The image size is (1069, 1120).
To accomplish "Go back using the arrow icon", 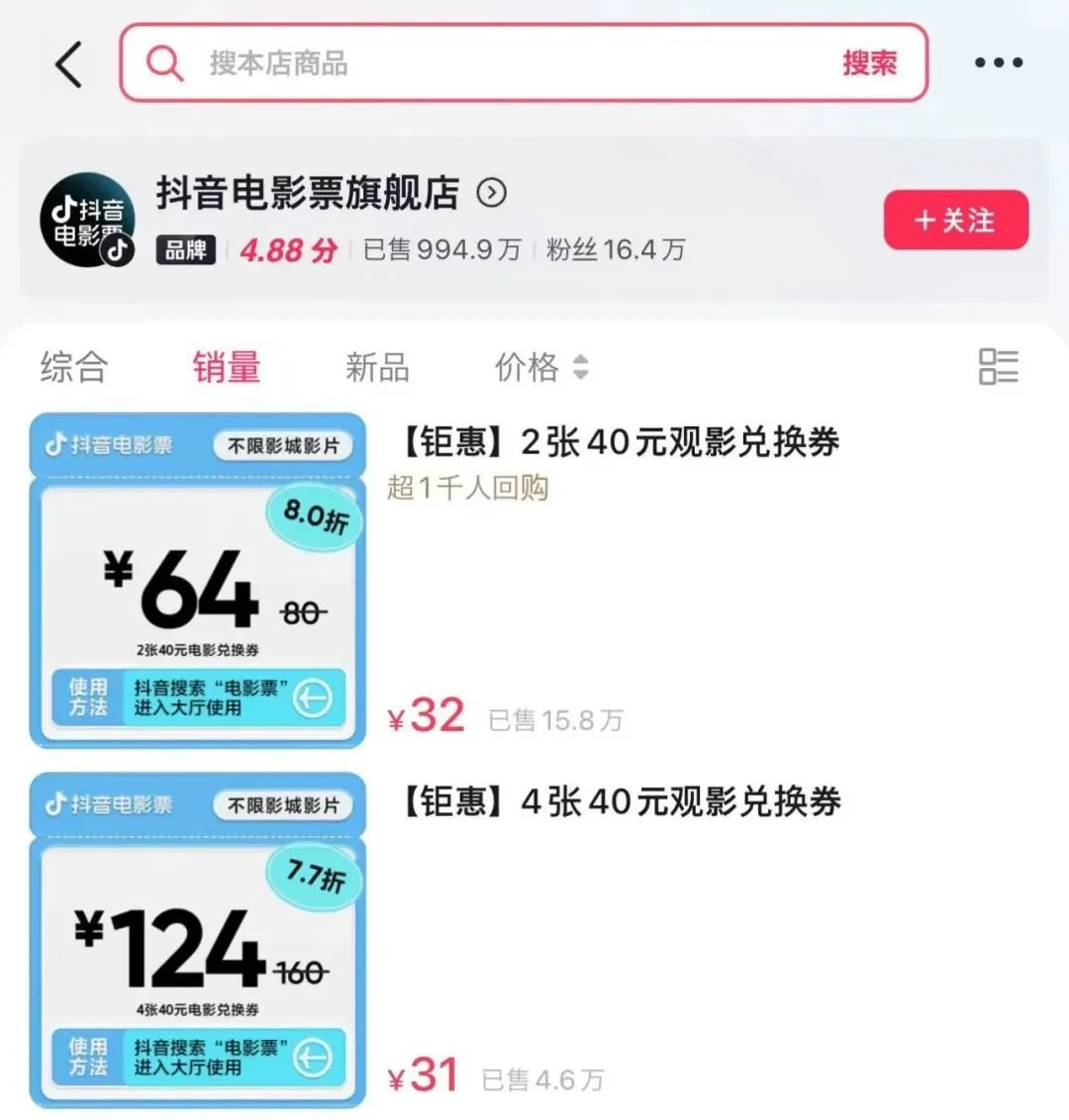I will click(69, 64).
